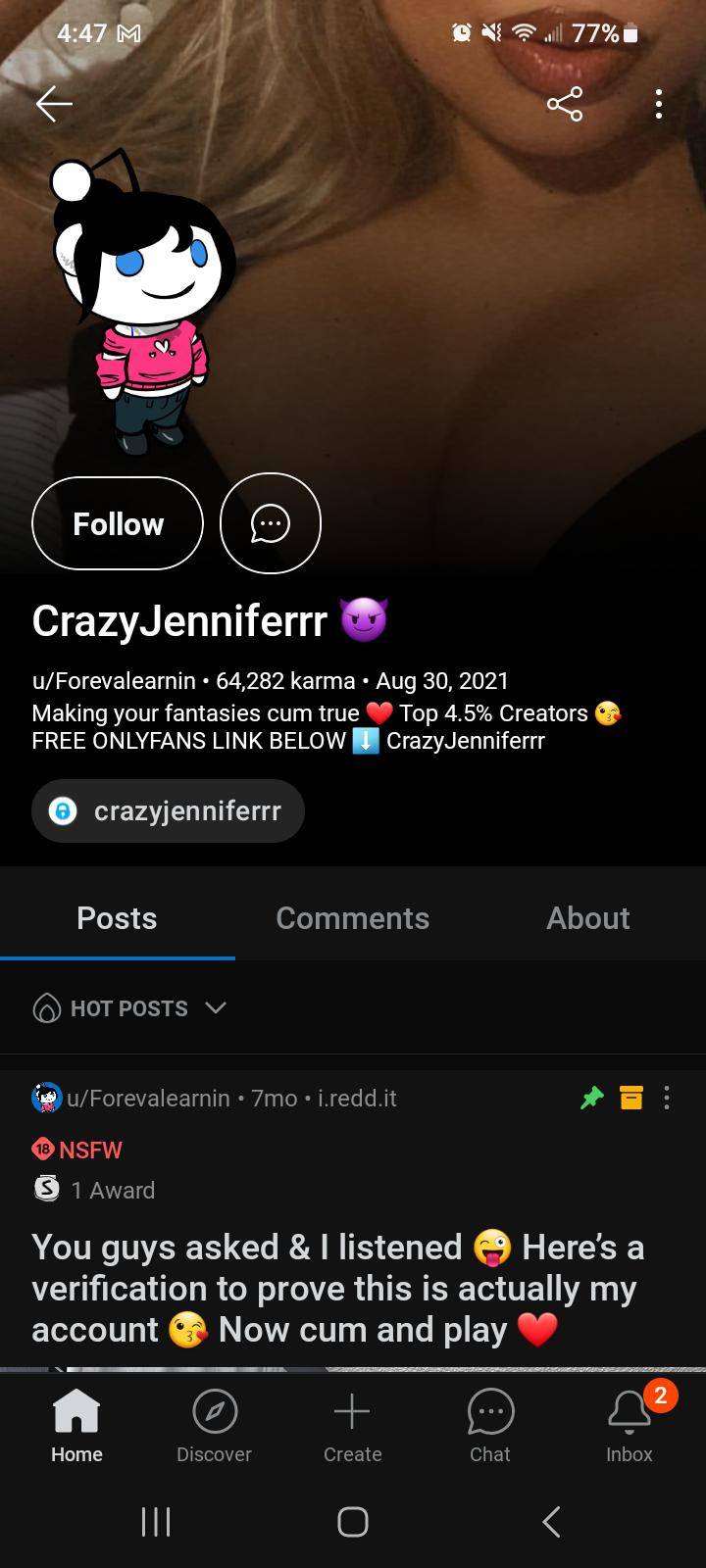Open the crazyjenniferrr OnlyFans link chip

(168, 810)
